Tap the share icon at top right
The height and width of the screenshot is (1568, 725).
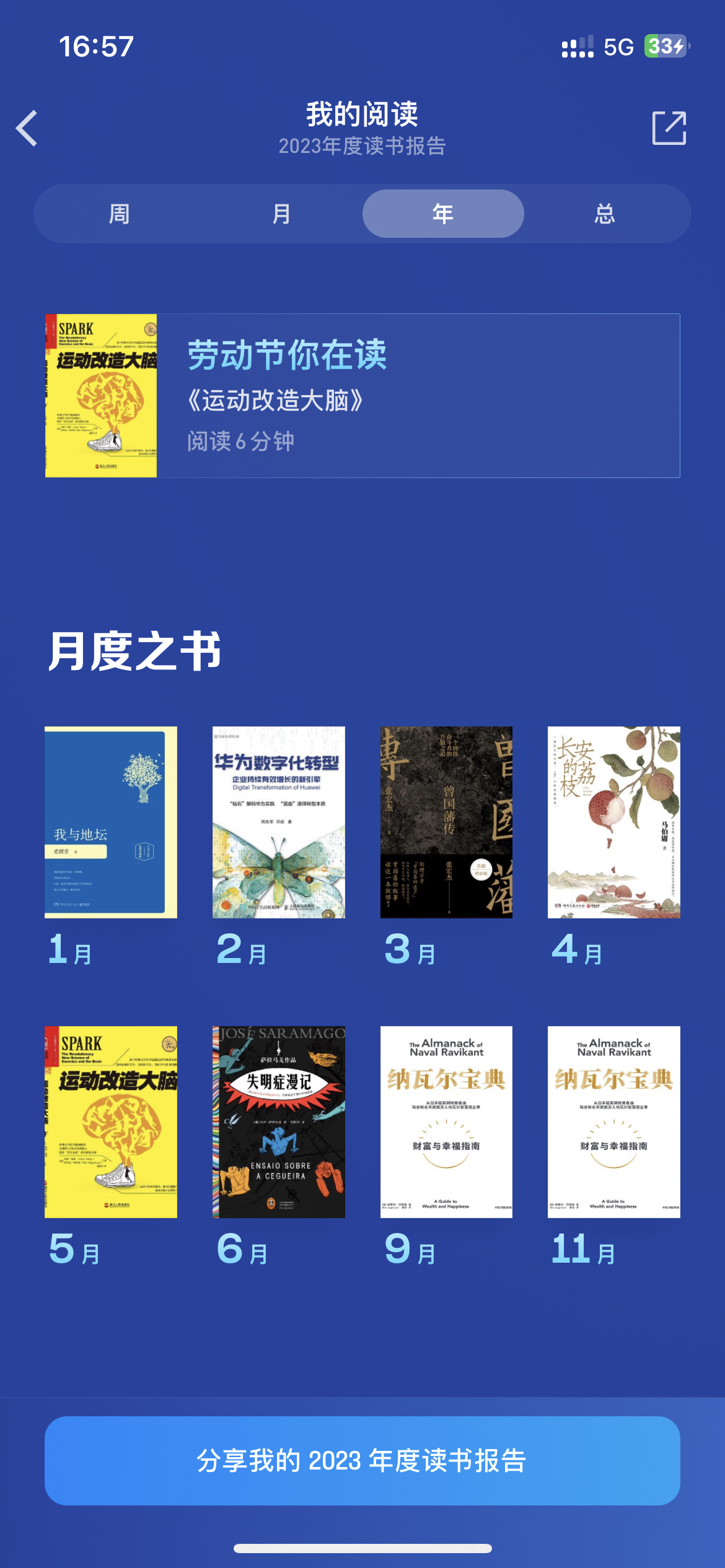pyautogui.click(x=669, y=128)
